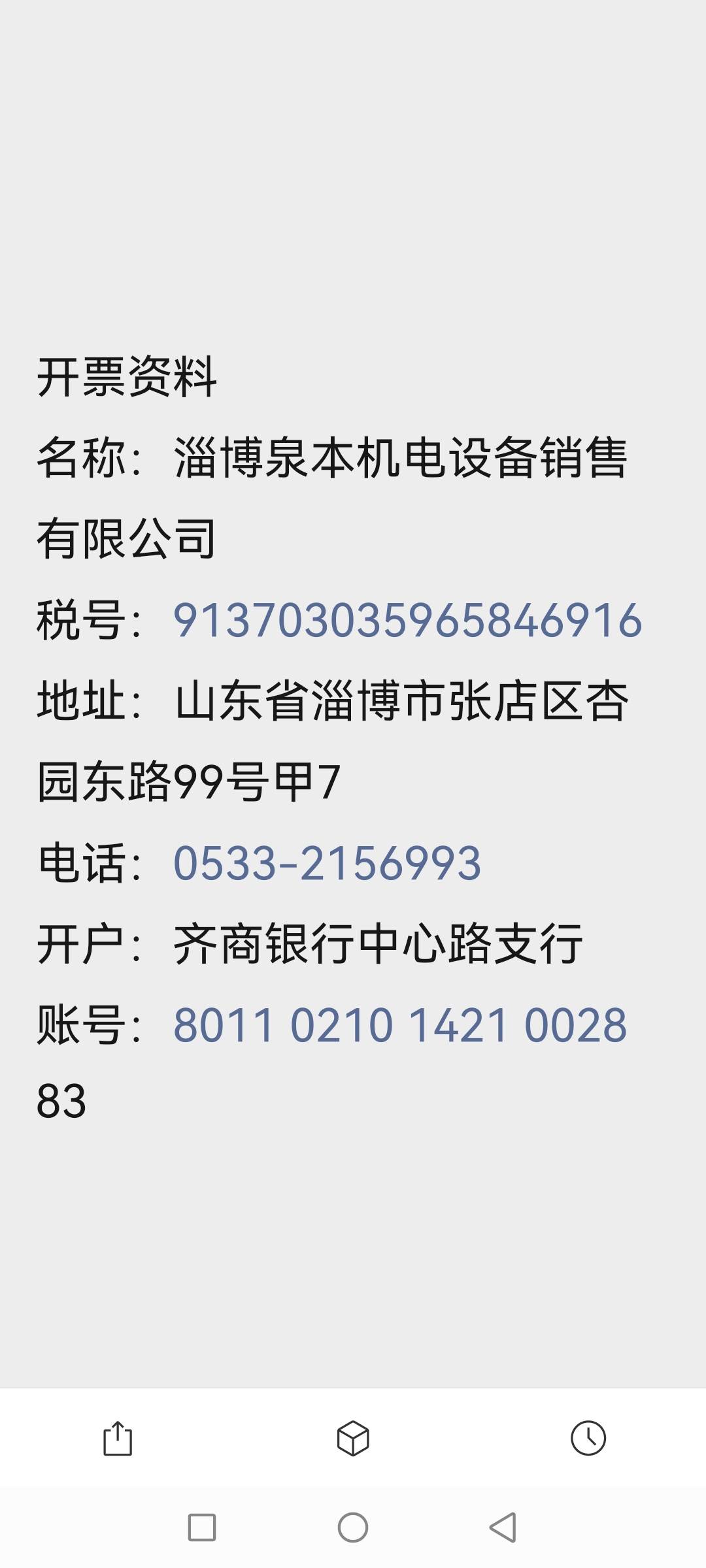This screenshot has width=706, height=1568.
Task: Open the clock icon in bottom toolbar
Action: click(588, 1438)
